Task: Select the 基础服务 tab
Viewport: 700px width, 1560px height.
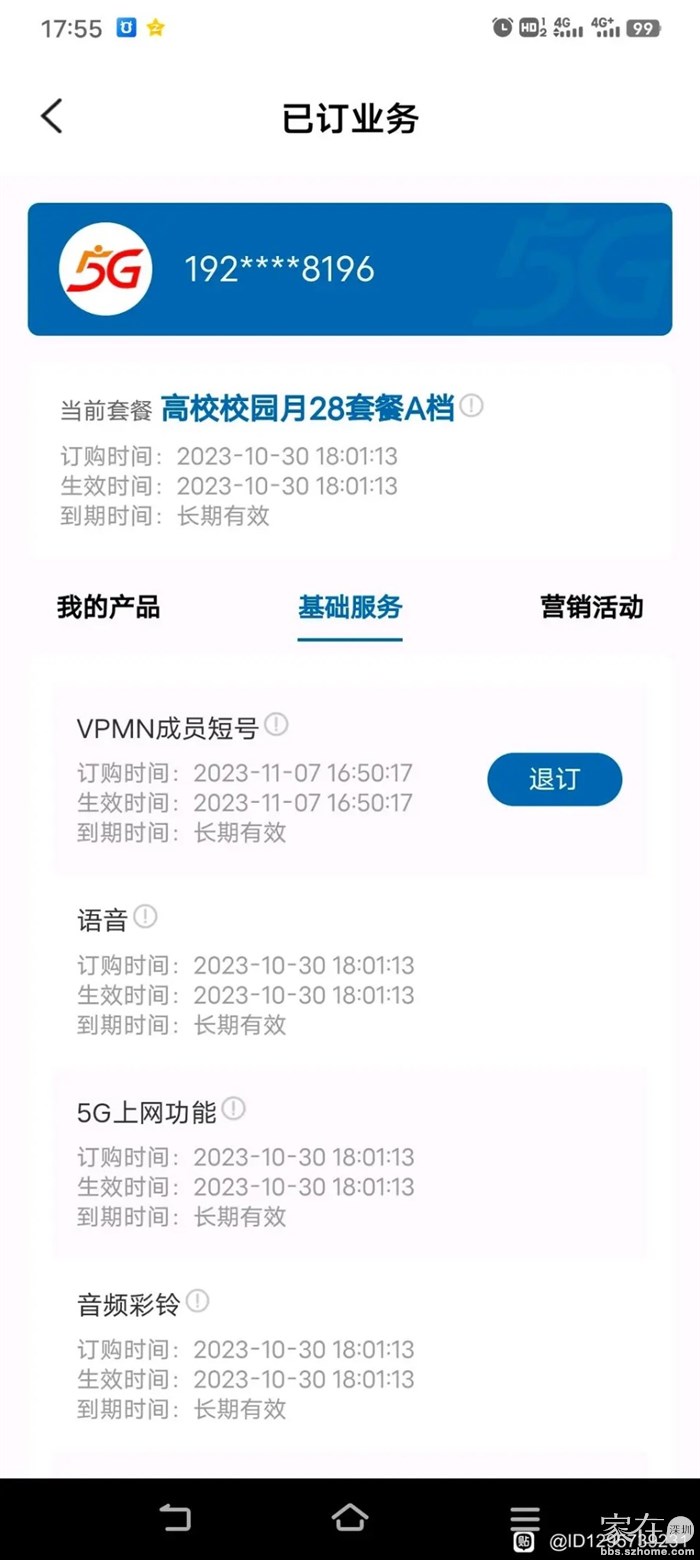Action: (x=350, y=607)
